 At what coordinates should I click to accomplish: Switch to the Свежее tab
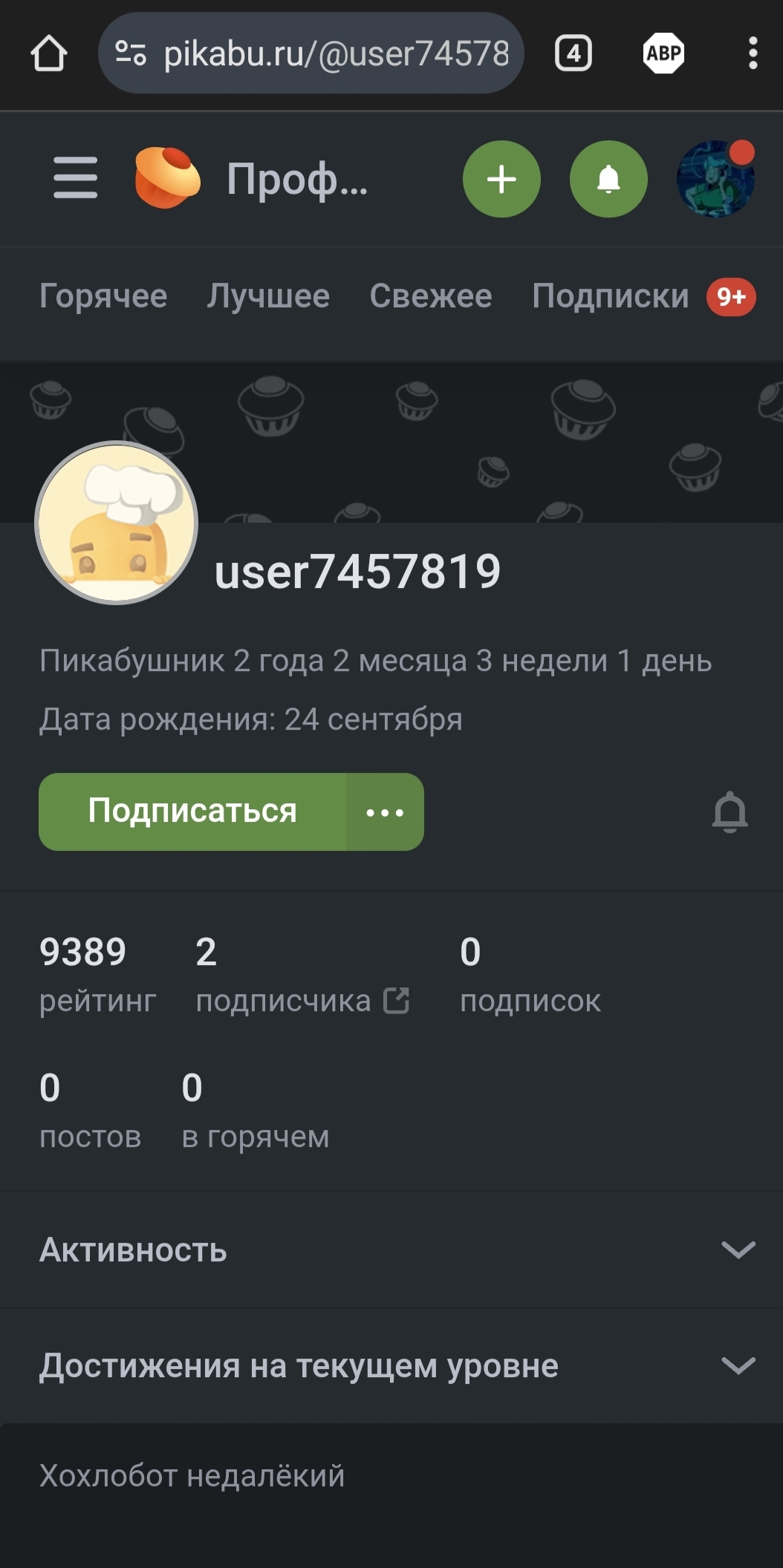(x=431, y=296)
